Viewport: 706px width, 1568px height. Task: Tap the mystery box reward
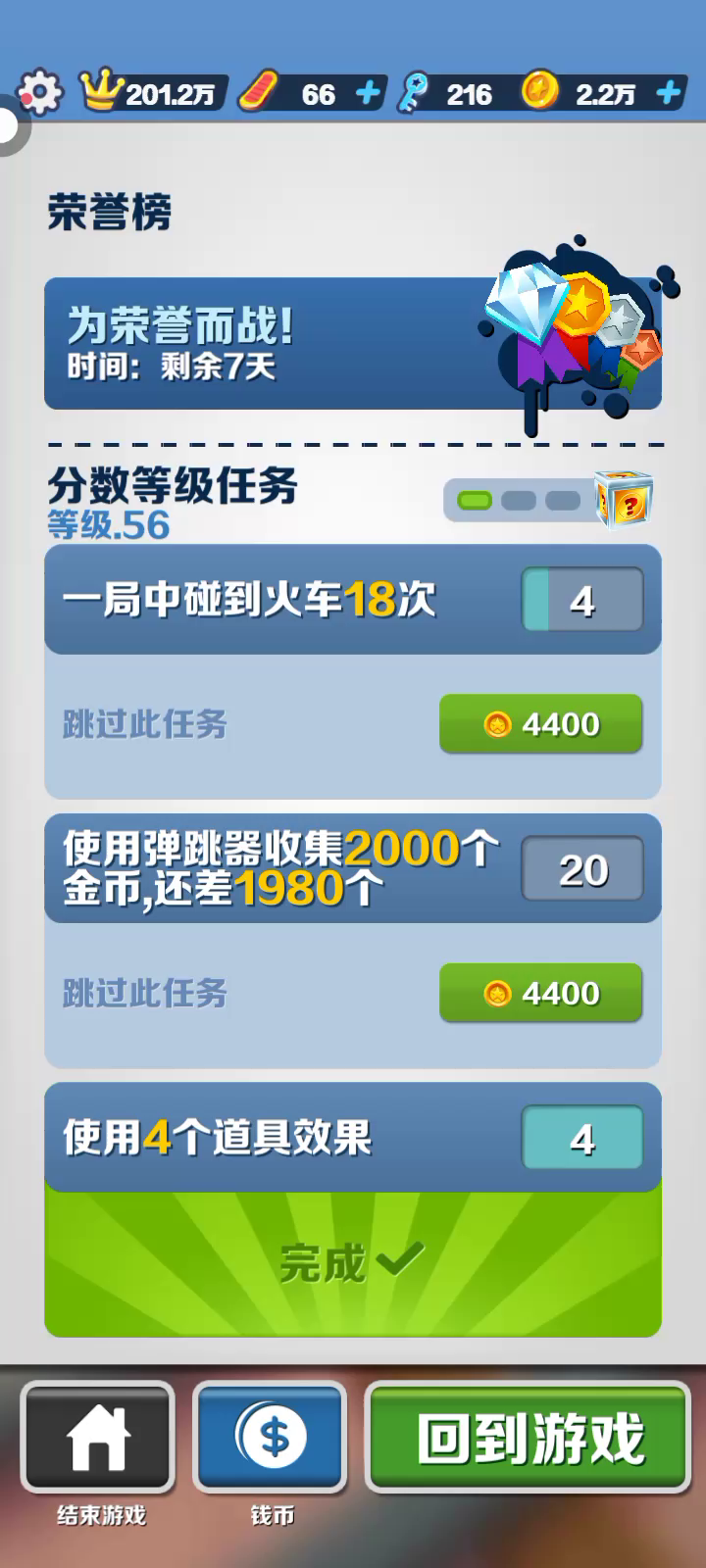[x=626, y=500]
